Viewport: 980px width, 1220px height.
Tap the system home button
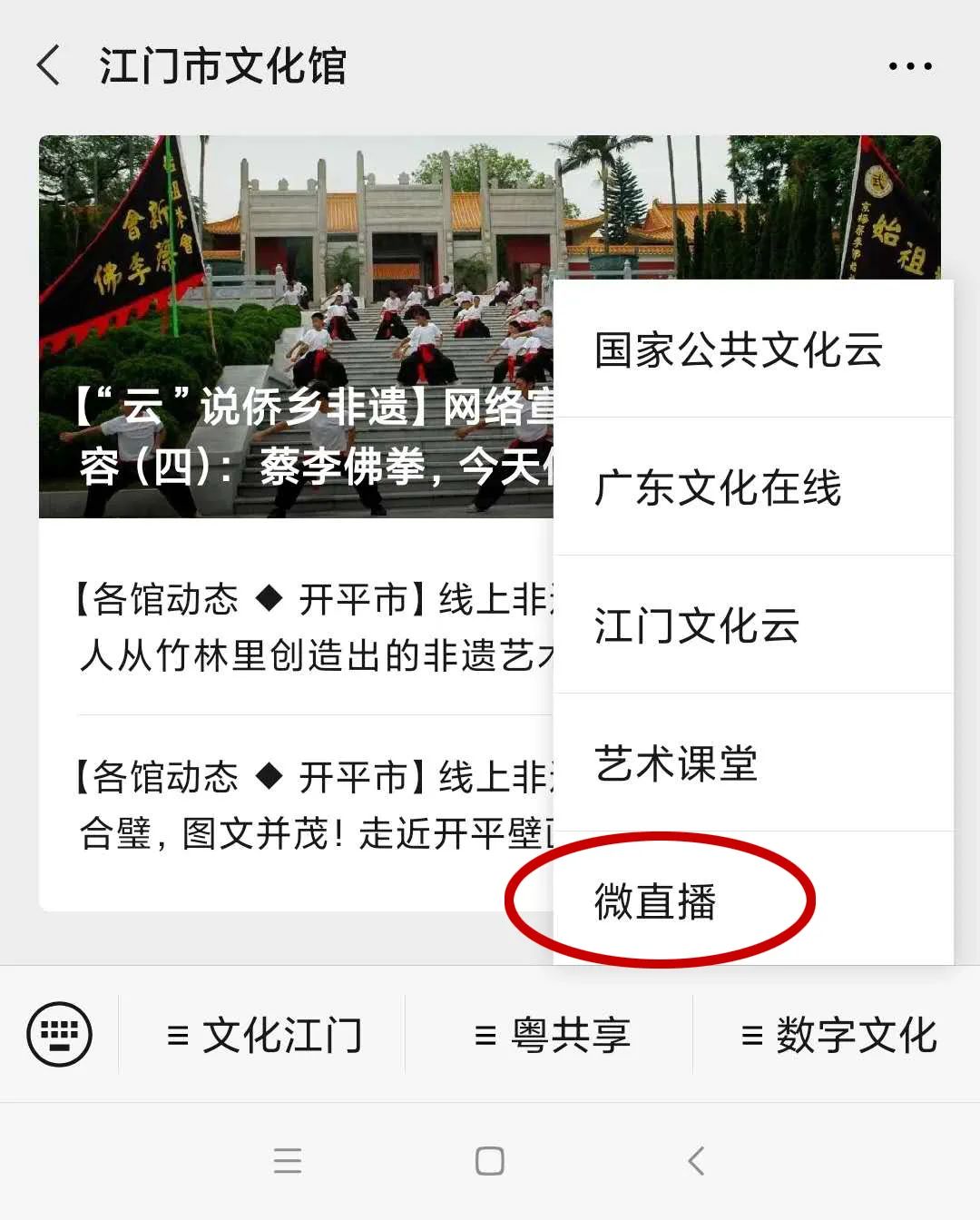point(489,1161)
